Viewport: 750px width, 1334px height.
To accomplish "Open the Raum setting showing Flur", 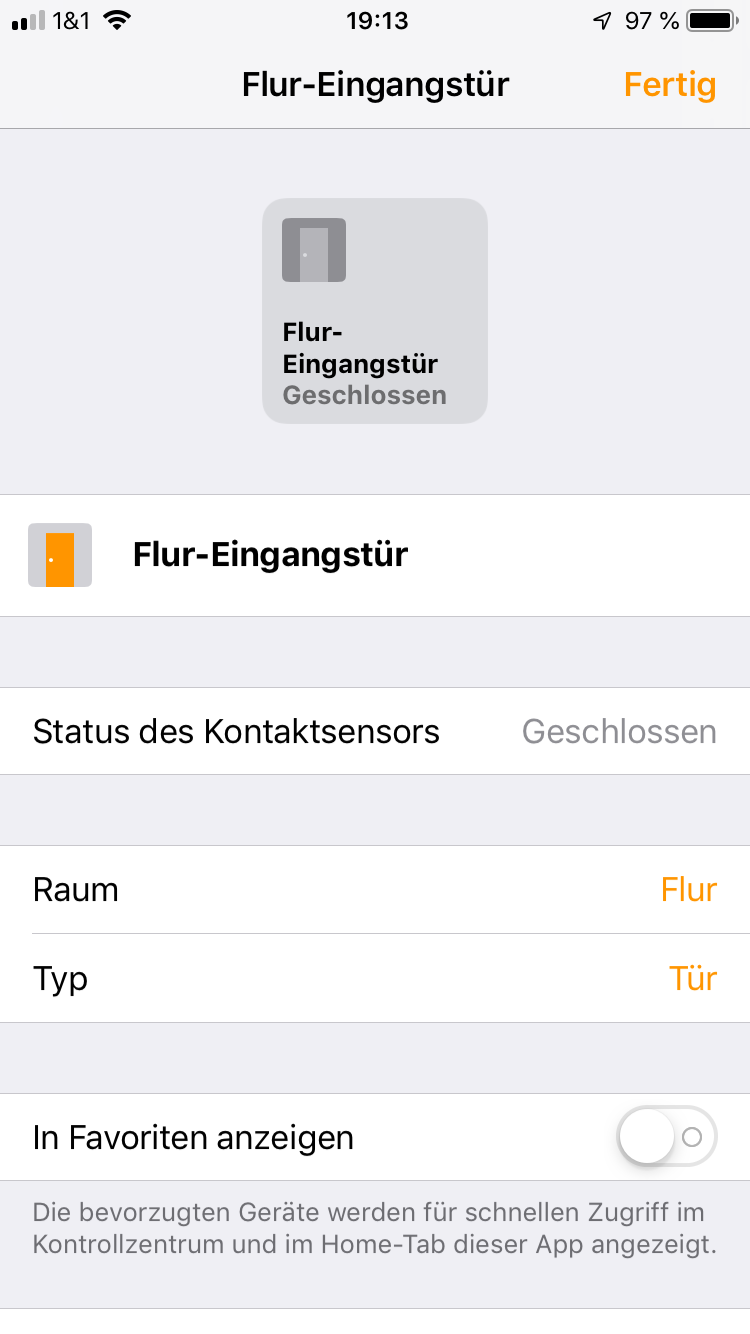I will coord(375,889).
